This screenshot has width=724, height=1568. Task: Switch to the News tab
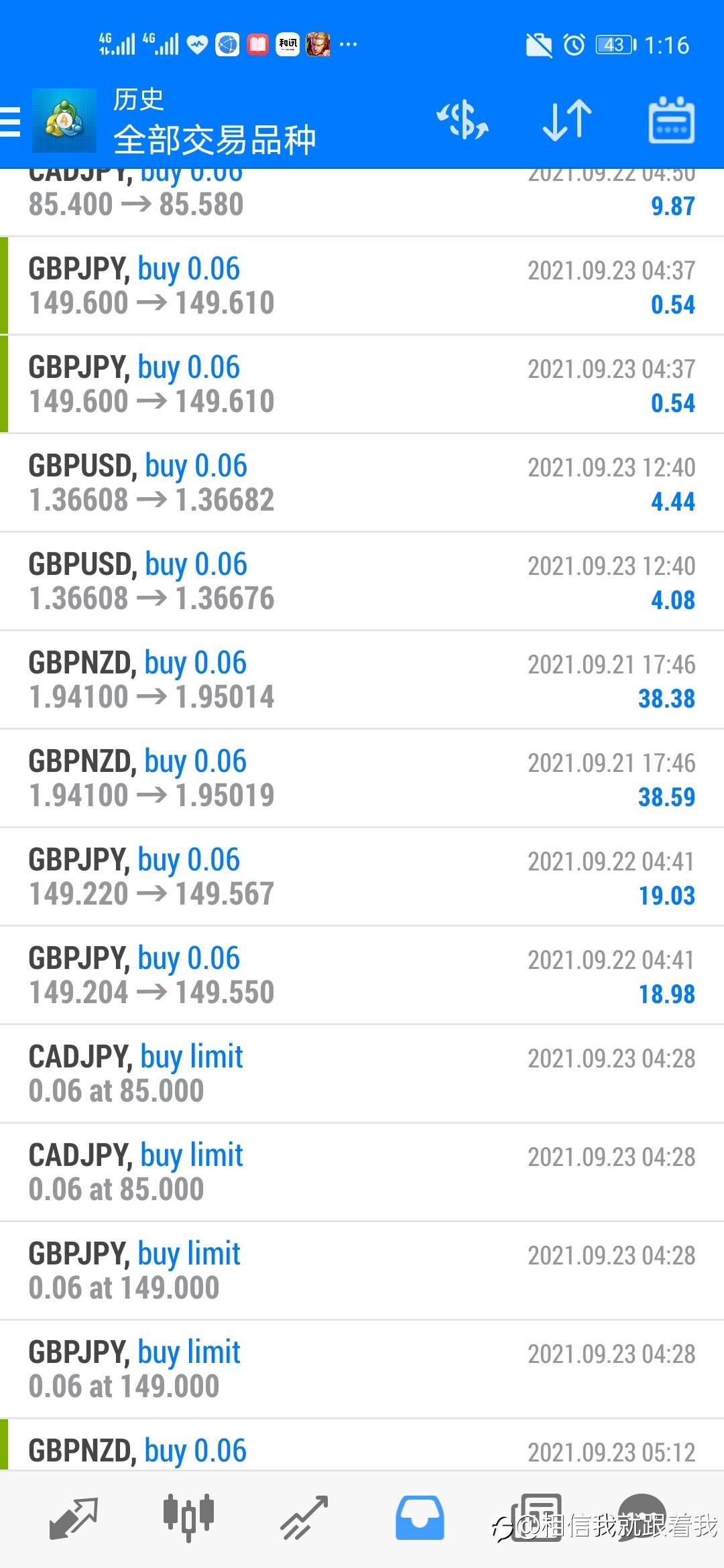[x=536, y=1518]
